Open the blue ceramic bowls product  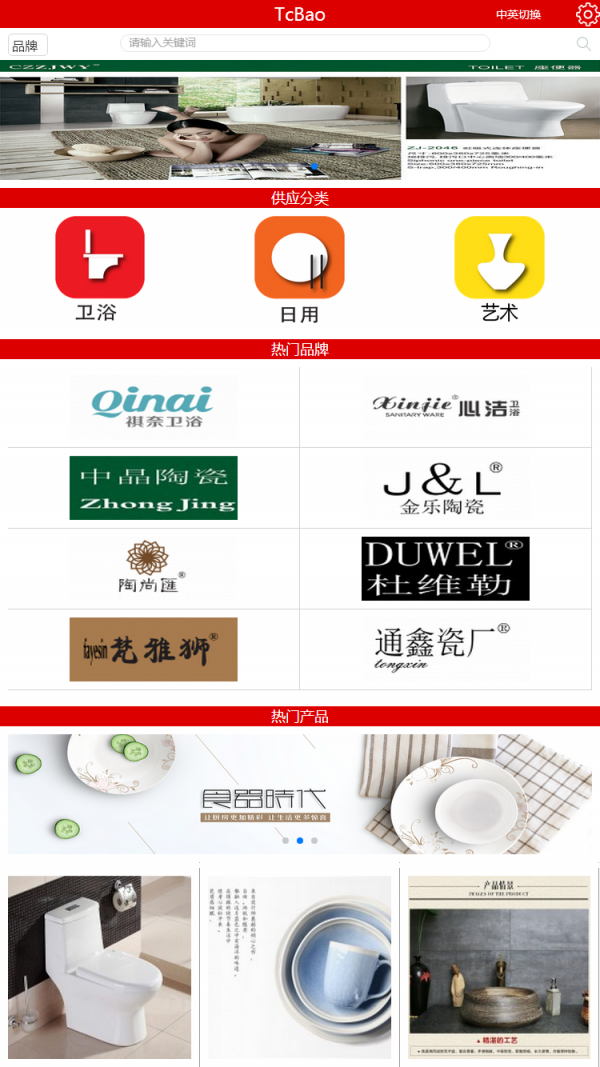(299, 967)
